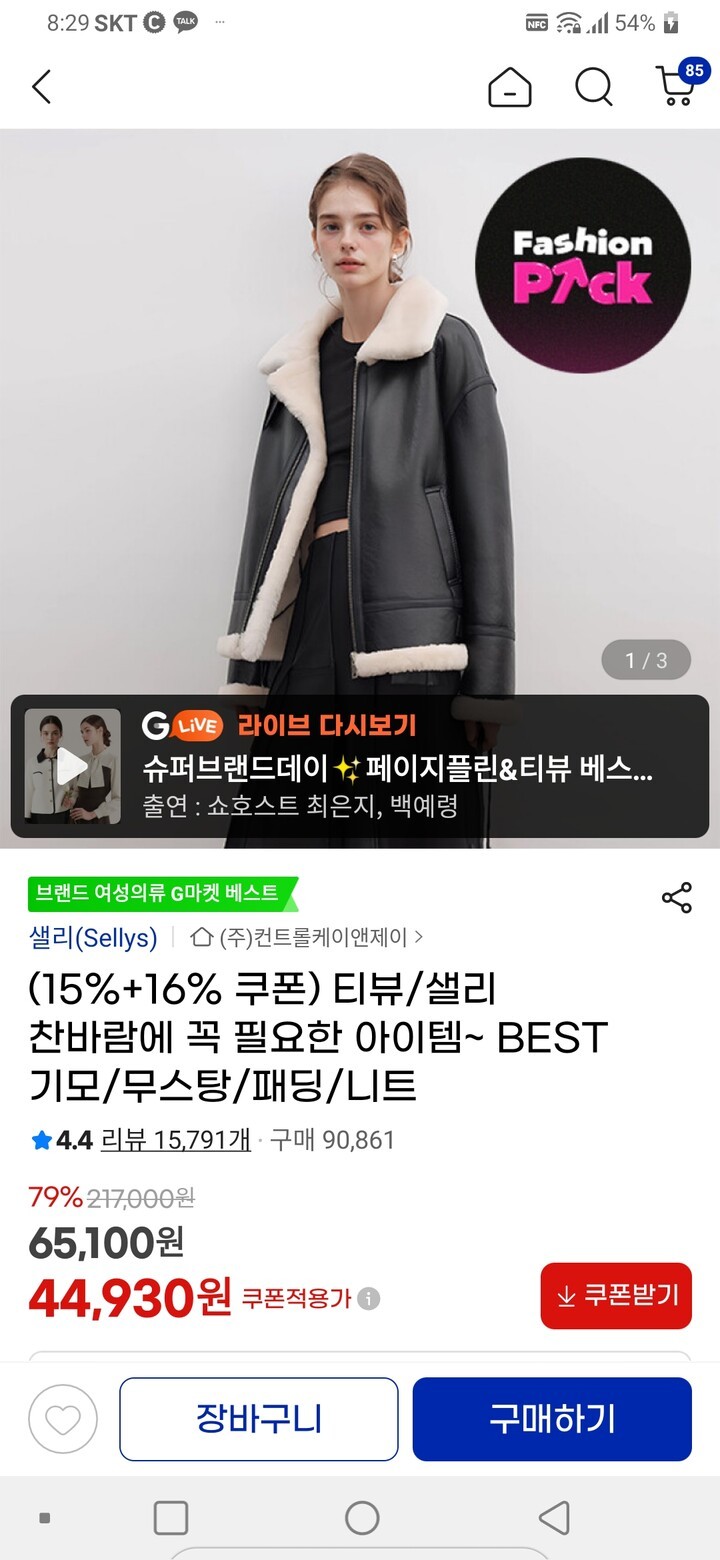Viewport: 720px width, 1560px height.
Task: Add product to wishlist with heart
Action: click(x=63, y=1419)
